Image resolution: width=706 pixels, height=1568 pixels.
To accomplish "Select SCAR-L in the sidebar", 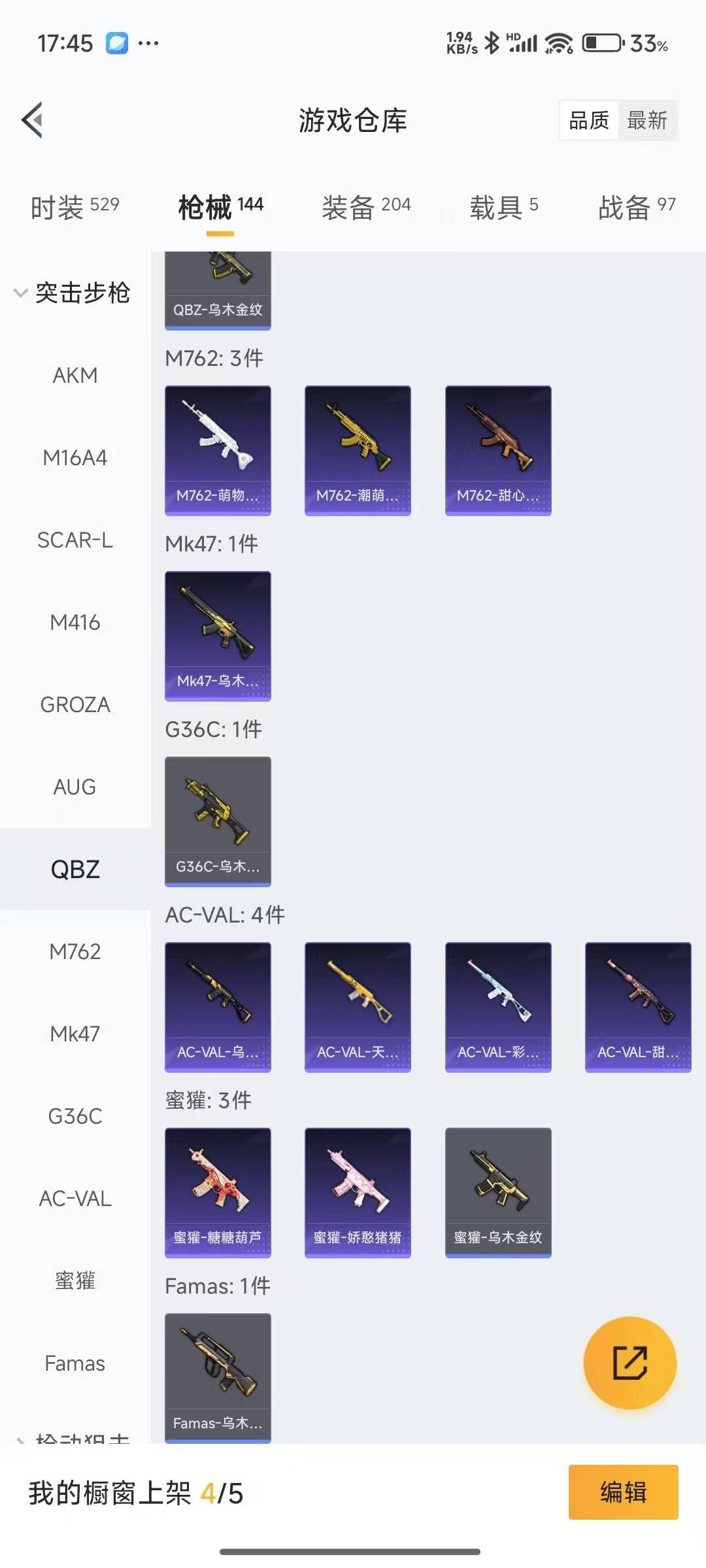I will pos(75,540).
